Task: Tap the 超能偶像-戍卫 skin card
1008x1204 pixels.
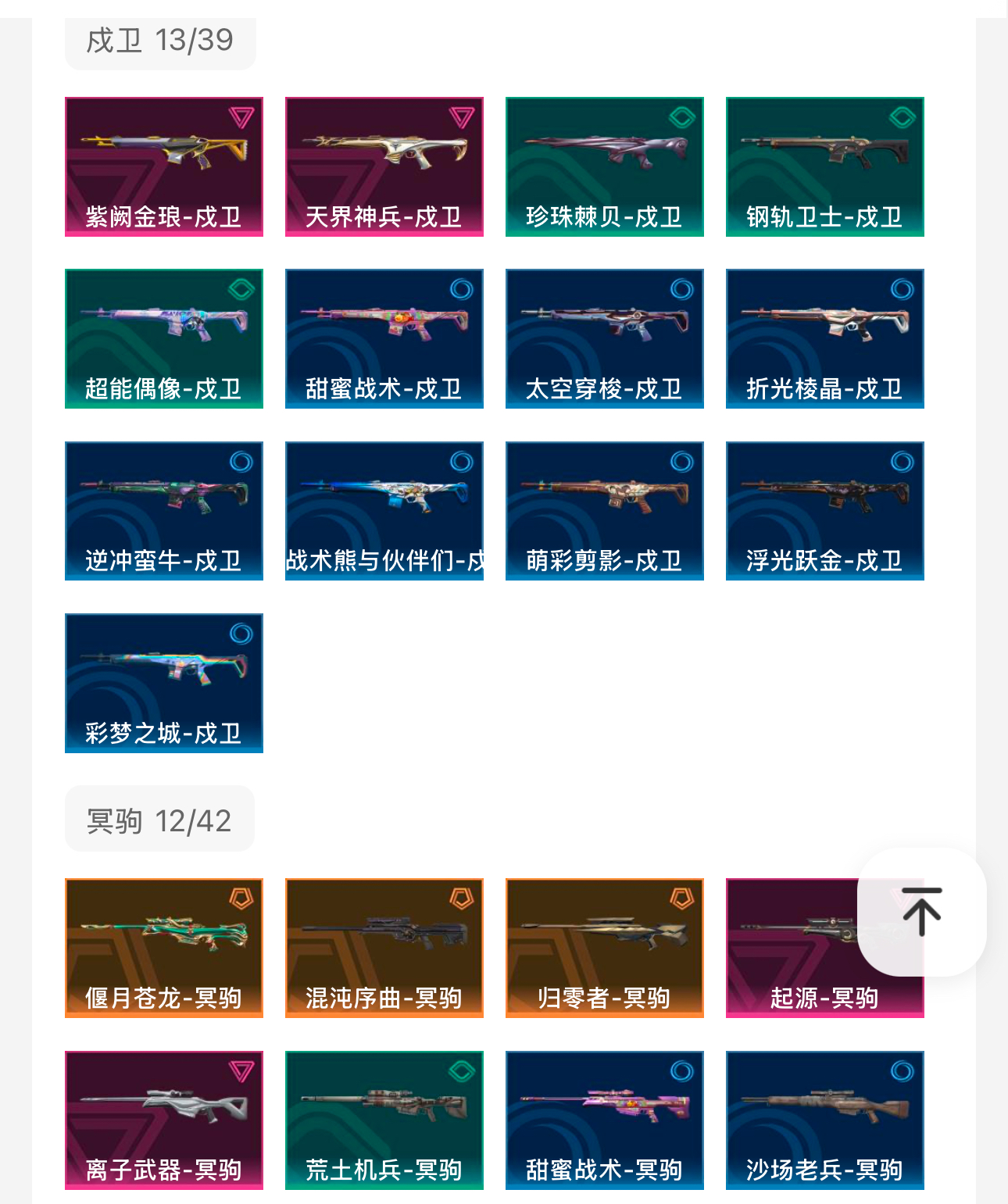Action: [x=164, y=338]
